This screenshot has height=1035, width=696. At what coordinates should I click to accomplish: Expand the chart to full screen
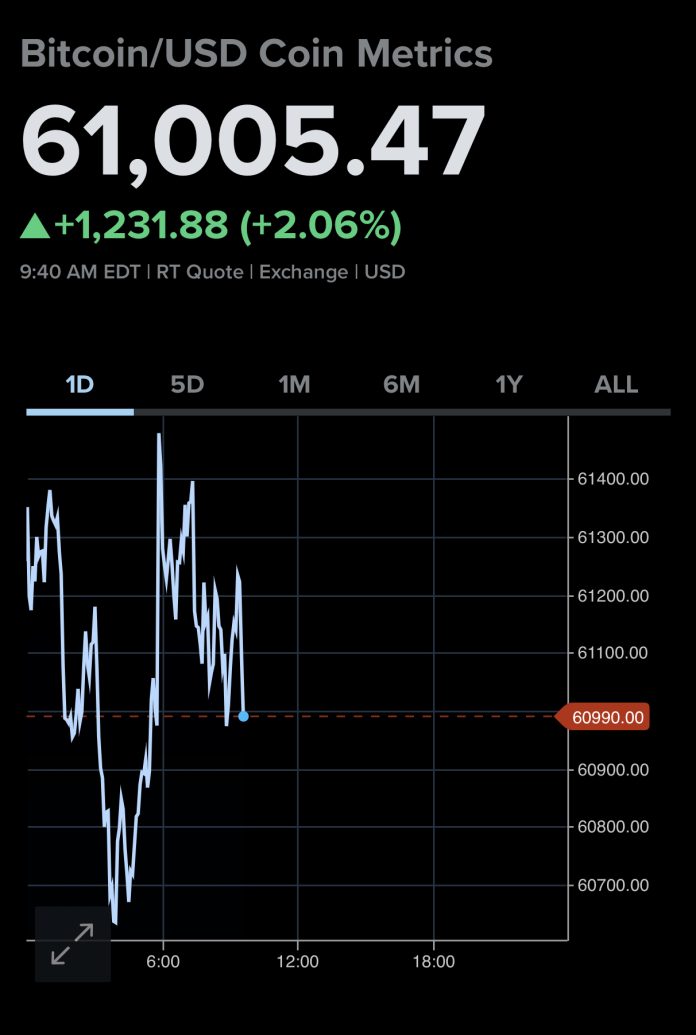[72, 943]
